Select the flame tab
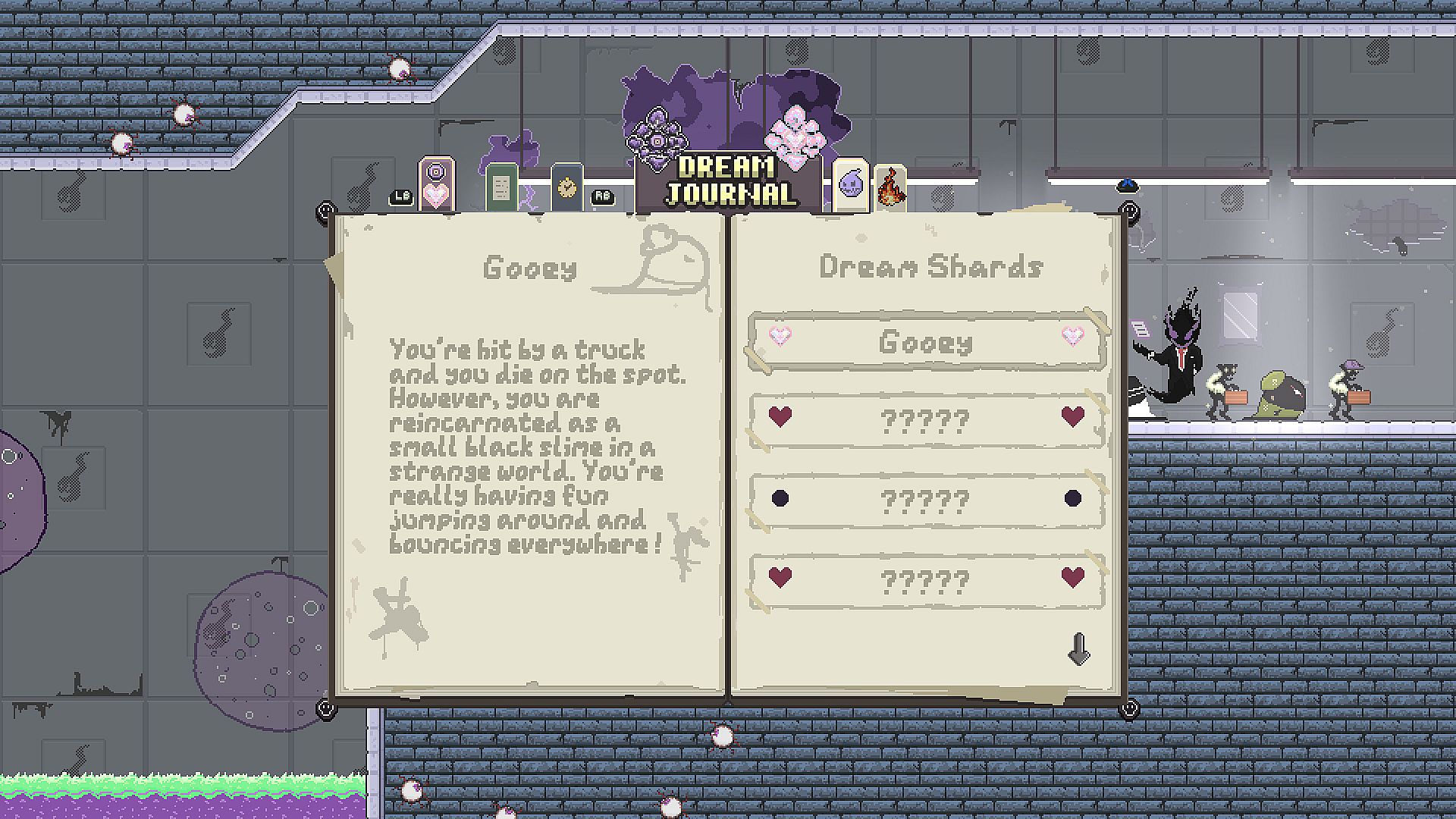The height and width of the screenshot is (819, 1456). (x=890, y=188)
